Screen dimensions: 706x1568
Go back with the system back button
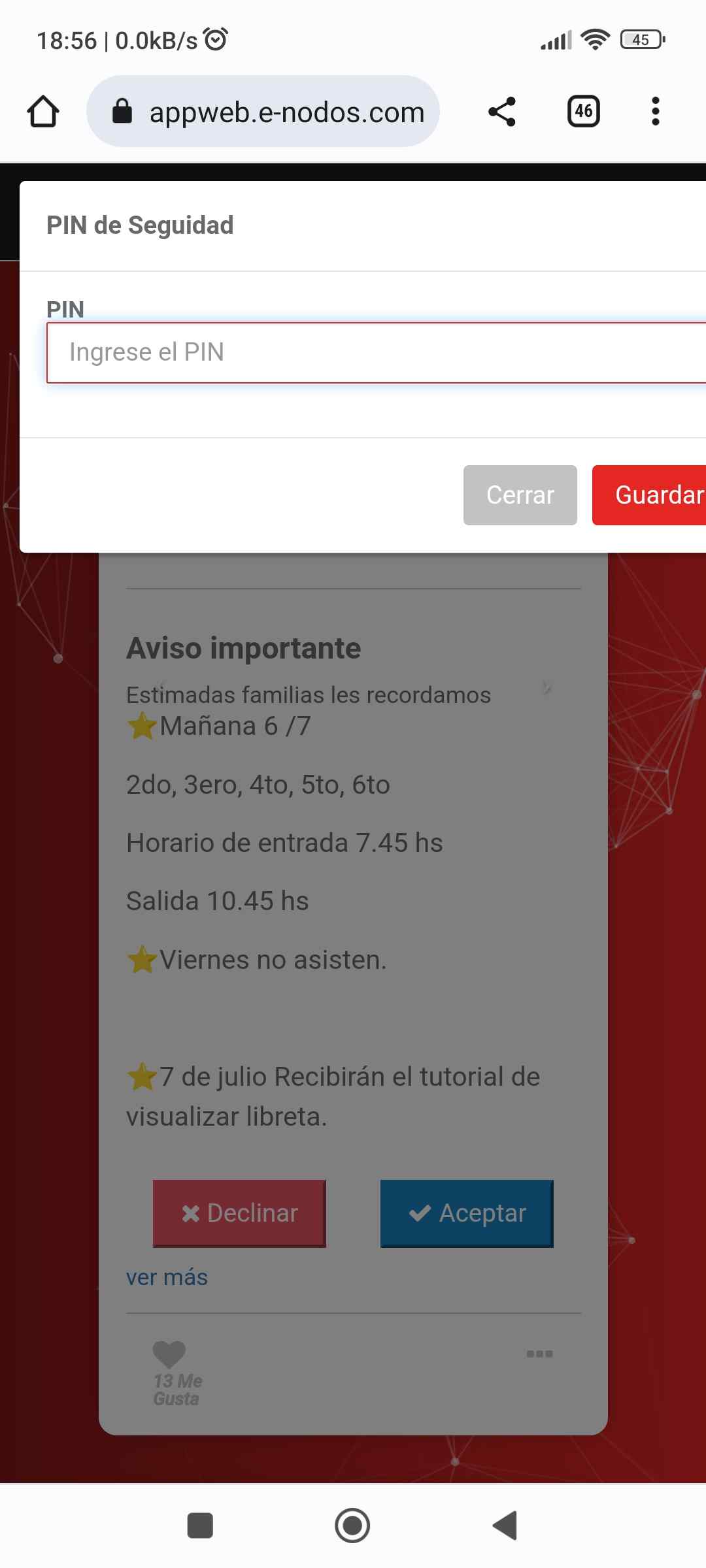pos(505,1526)
